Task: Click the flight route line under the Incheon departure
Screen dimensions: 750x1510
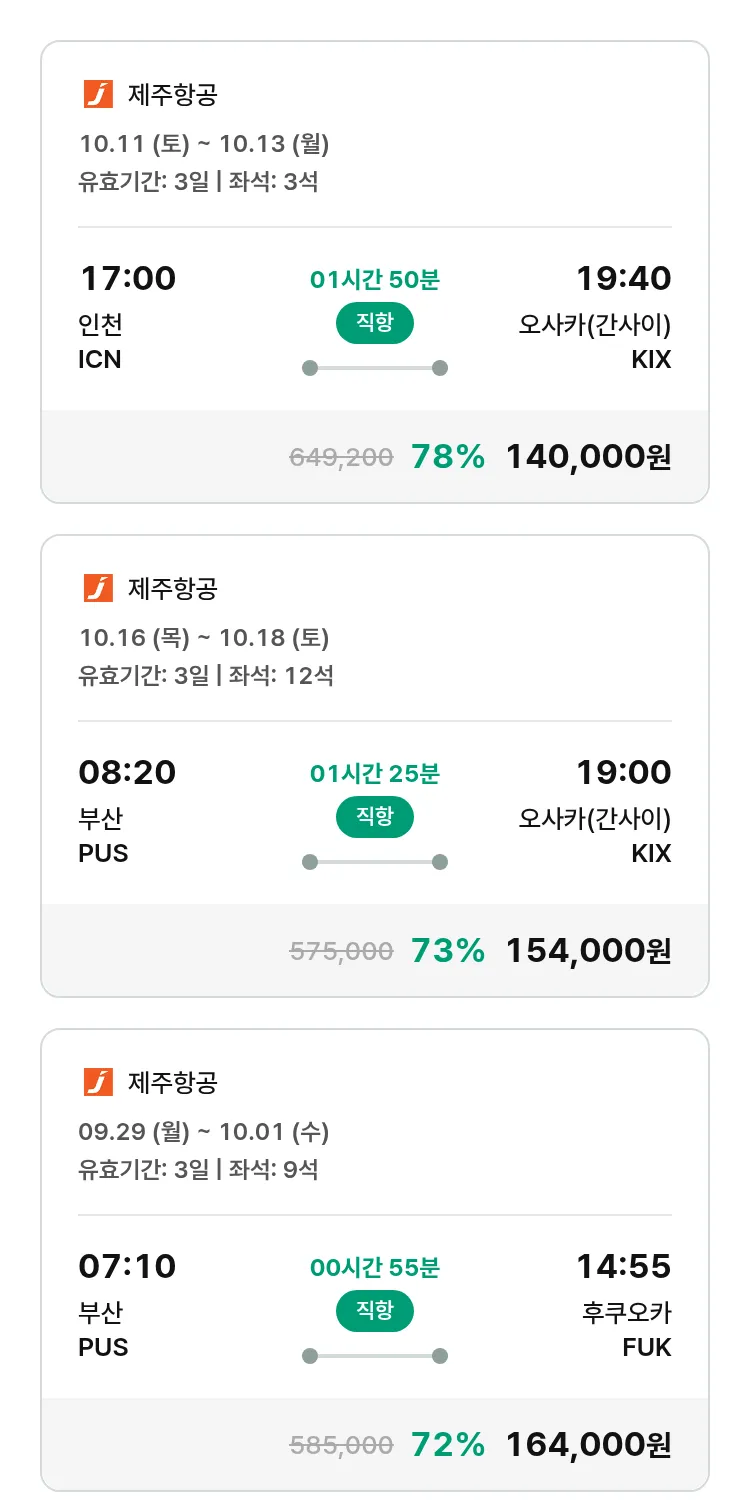Action: coord(374,368)
